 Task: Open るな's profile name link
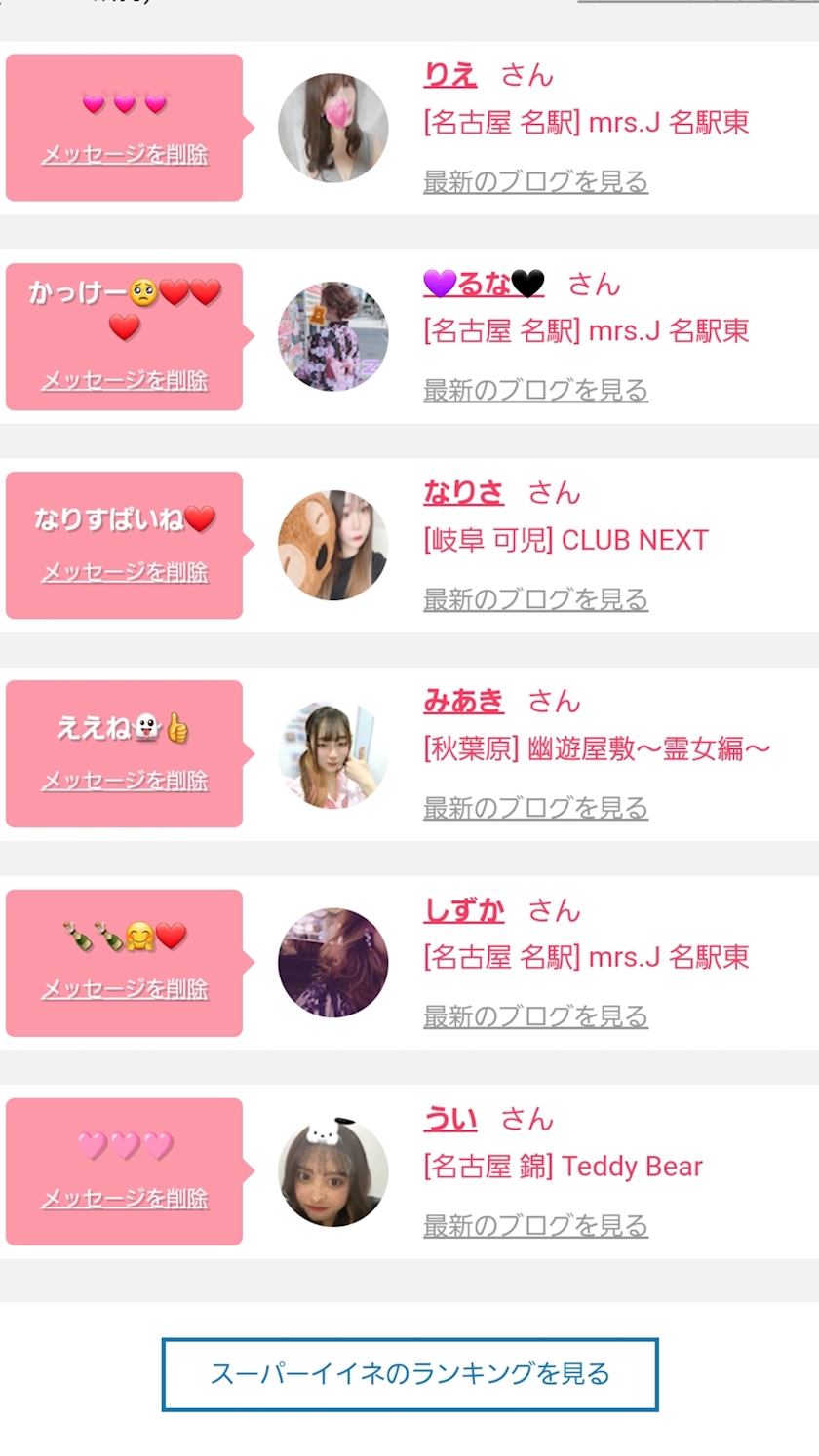tap(484, 284)
